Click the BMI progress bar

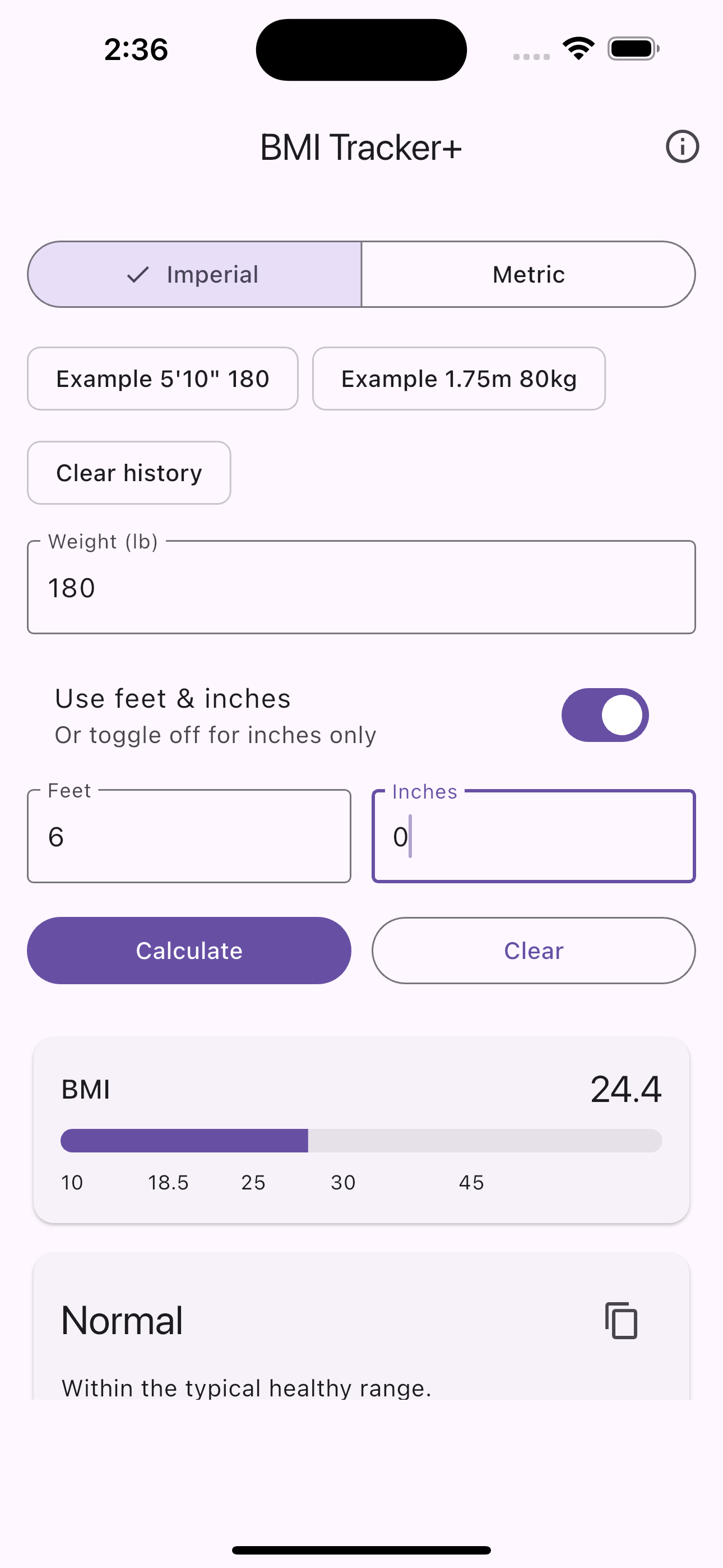pos(361,1141)
